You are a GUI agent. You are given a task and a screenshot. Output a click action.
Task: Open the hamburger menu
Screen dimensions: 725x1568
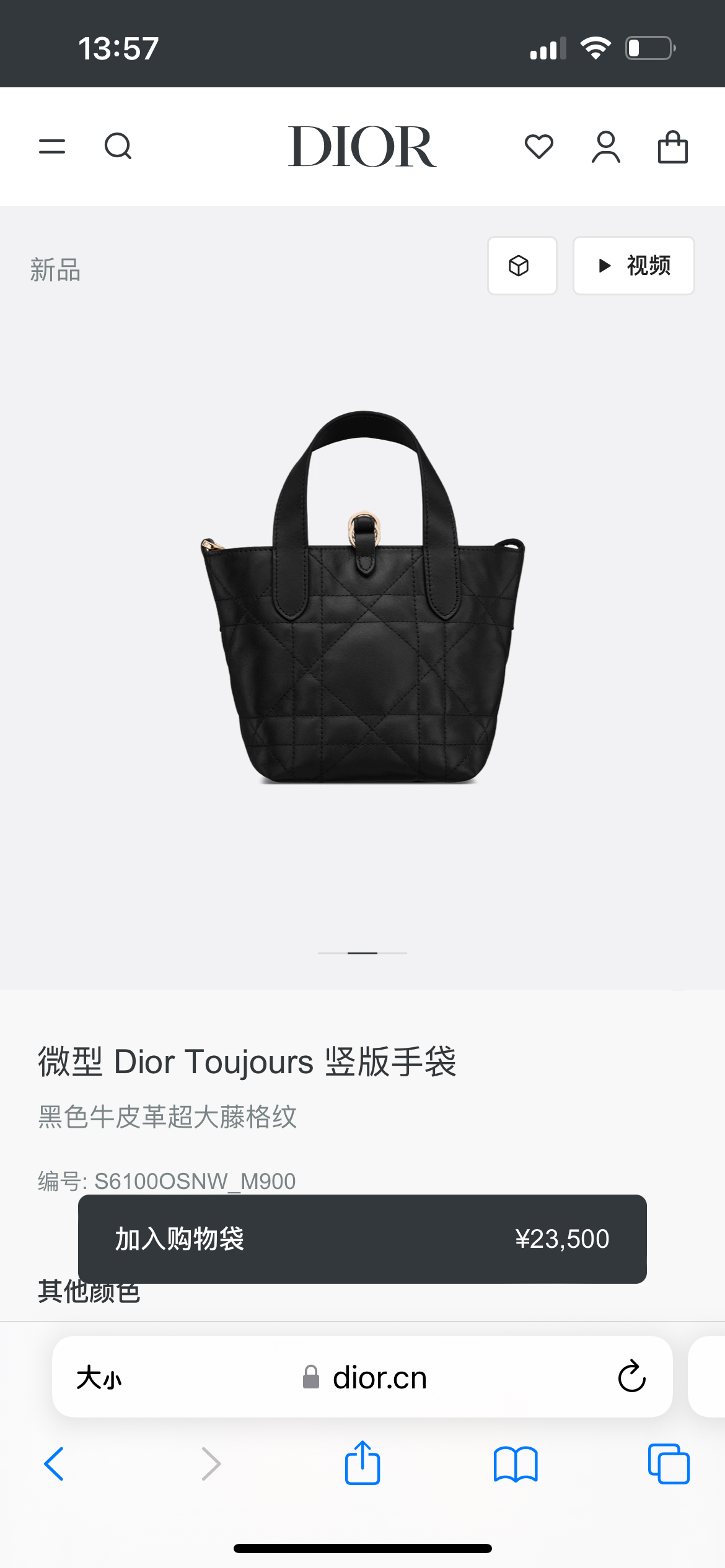coord(52,147)
